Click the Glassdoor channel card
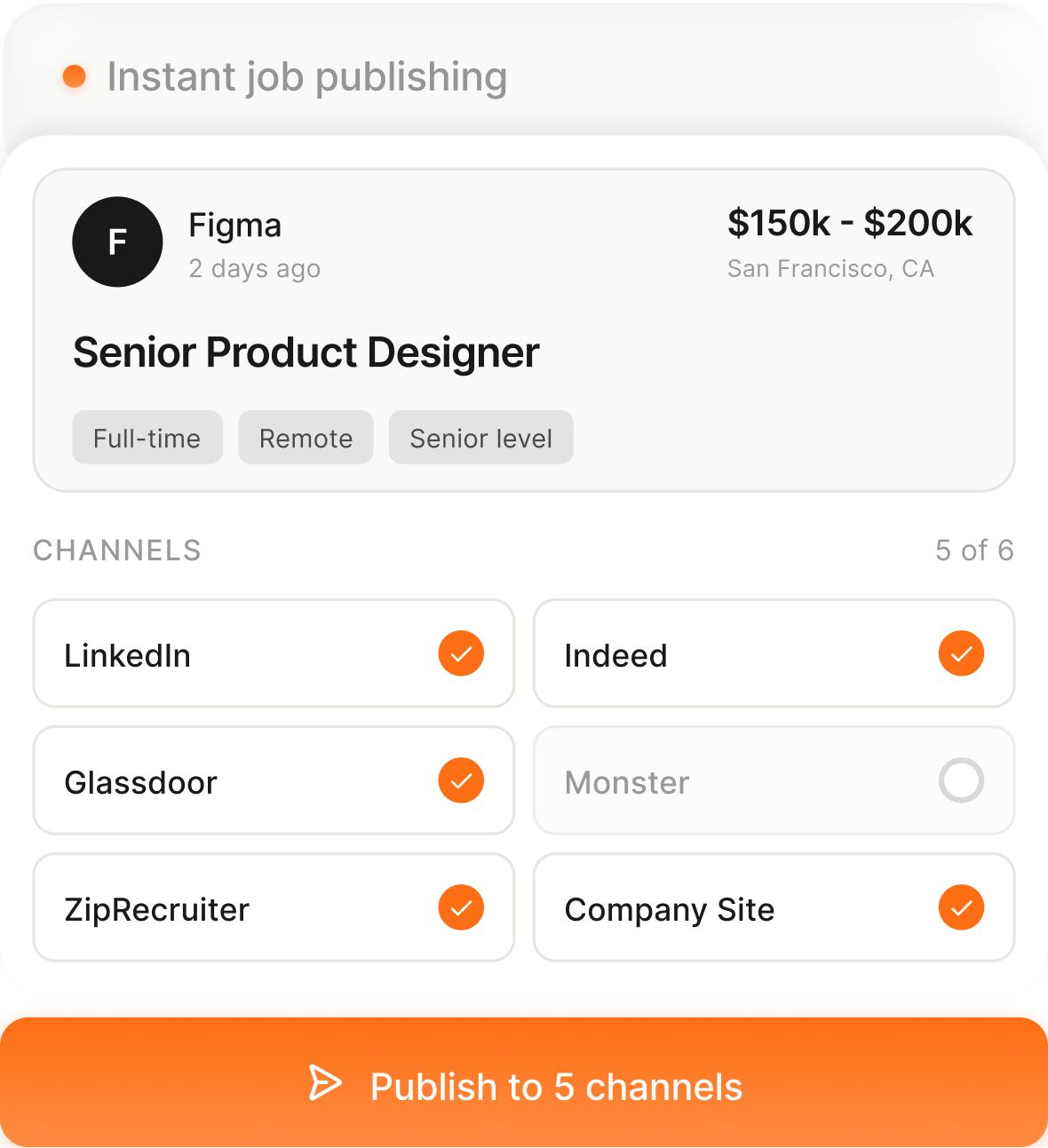Screen dimensions: 1048x1148 273,780
